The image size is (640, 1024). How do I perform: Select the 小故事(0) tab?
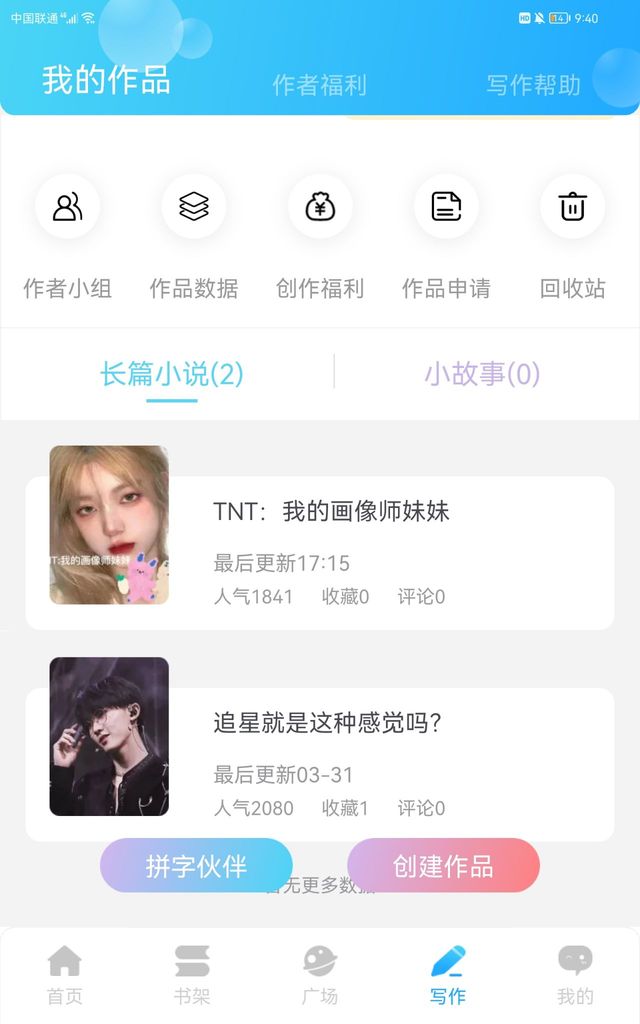coord(482,374)
